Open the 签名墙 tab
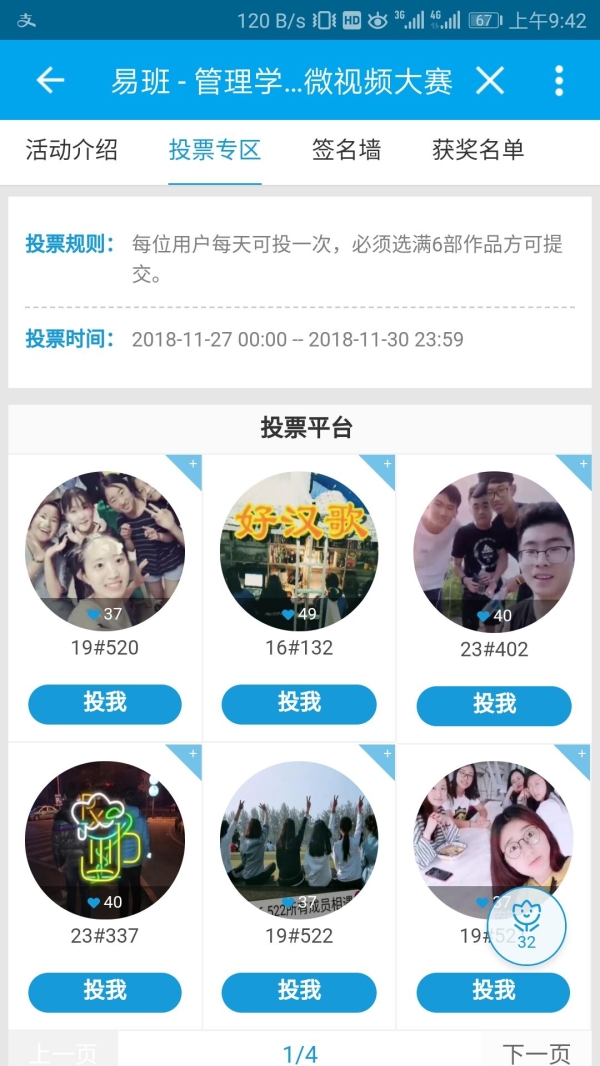The height and width of the screenshot is (1066, 600). [x=347, y=150]
